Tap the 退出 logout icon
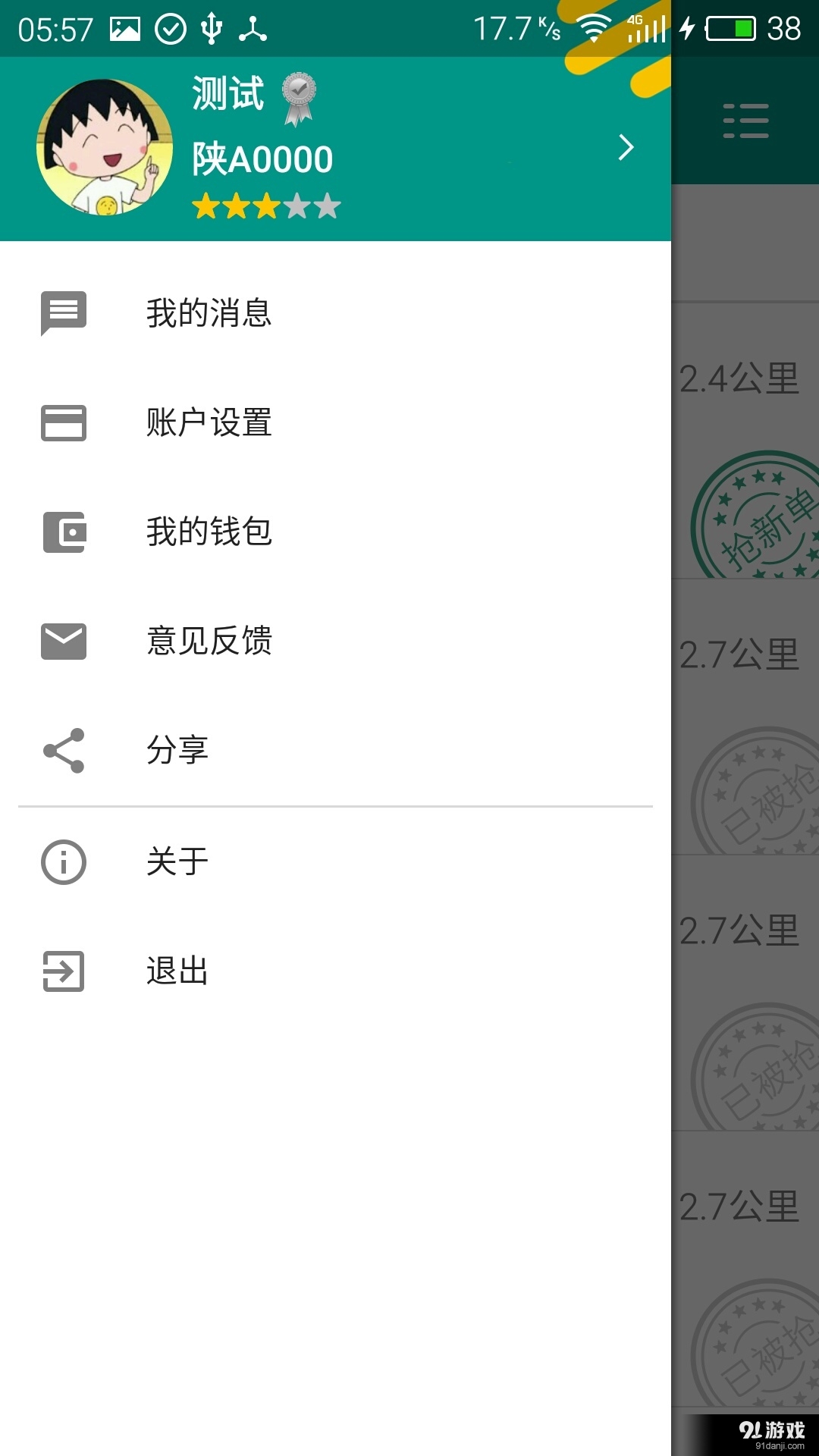 point(63,971)
